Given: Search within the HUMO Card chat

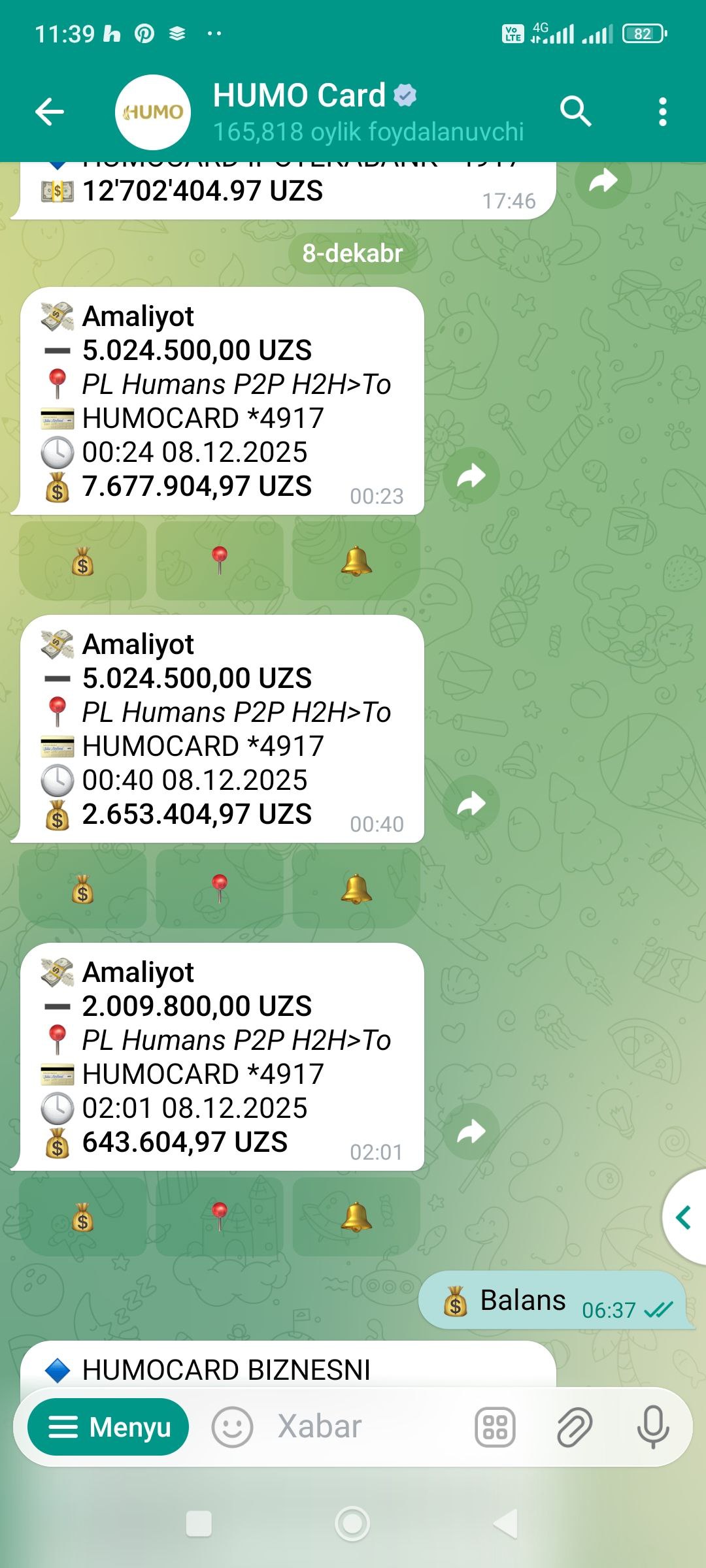Looking at the screenshot, I should point(575,112).
